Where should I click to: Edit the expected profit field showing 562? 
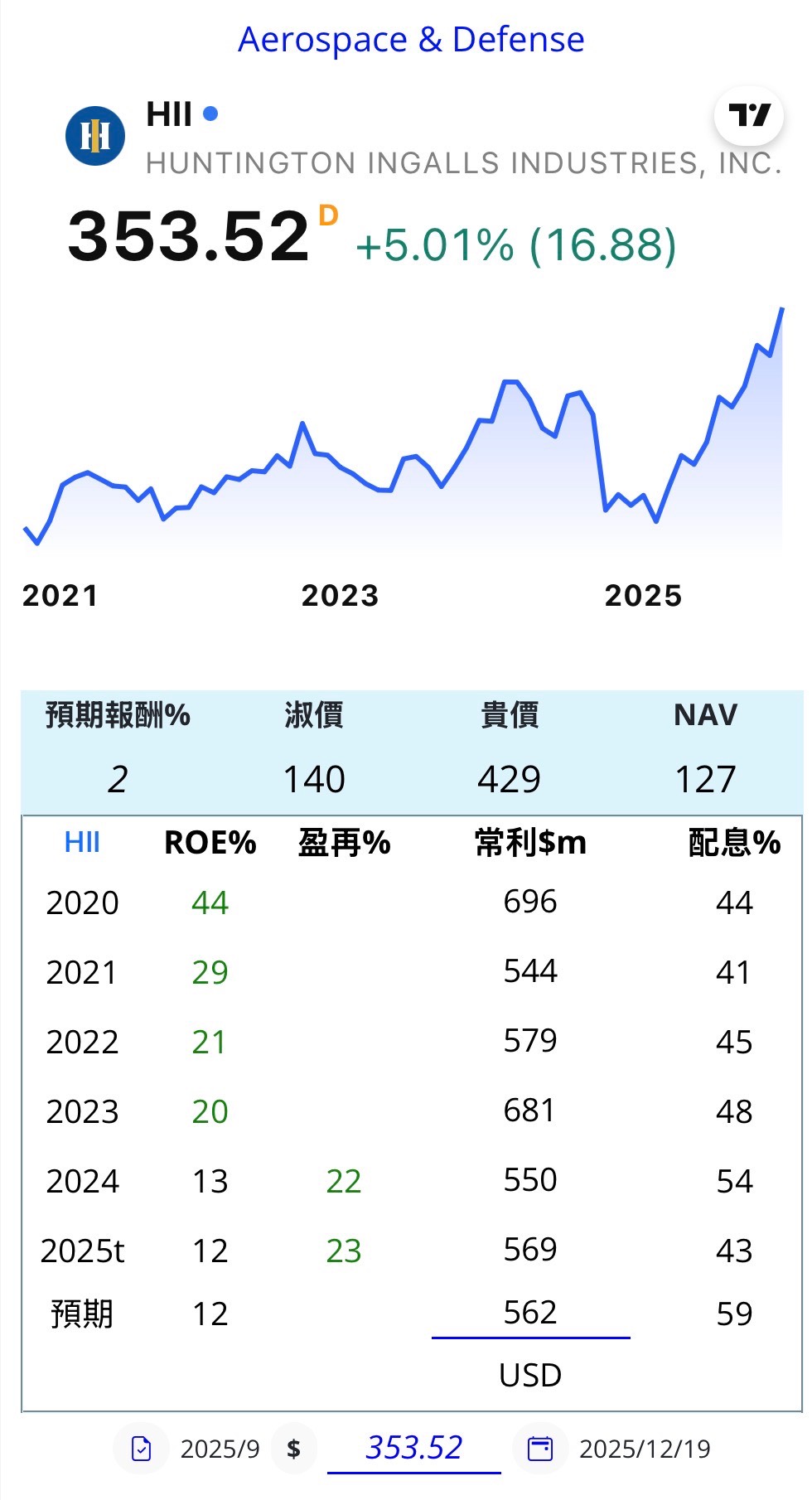(530, 1313)
